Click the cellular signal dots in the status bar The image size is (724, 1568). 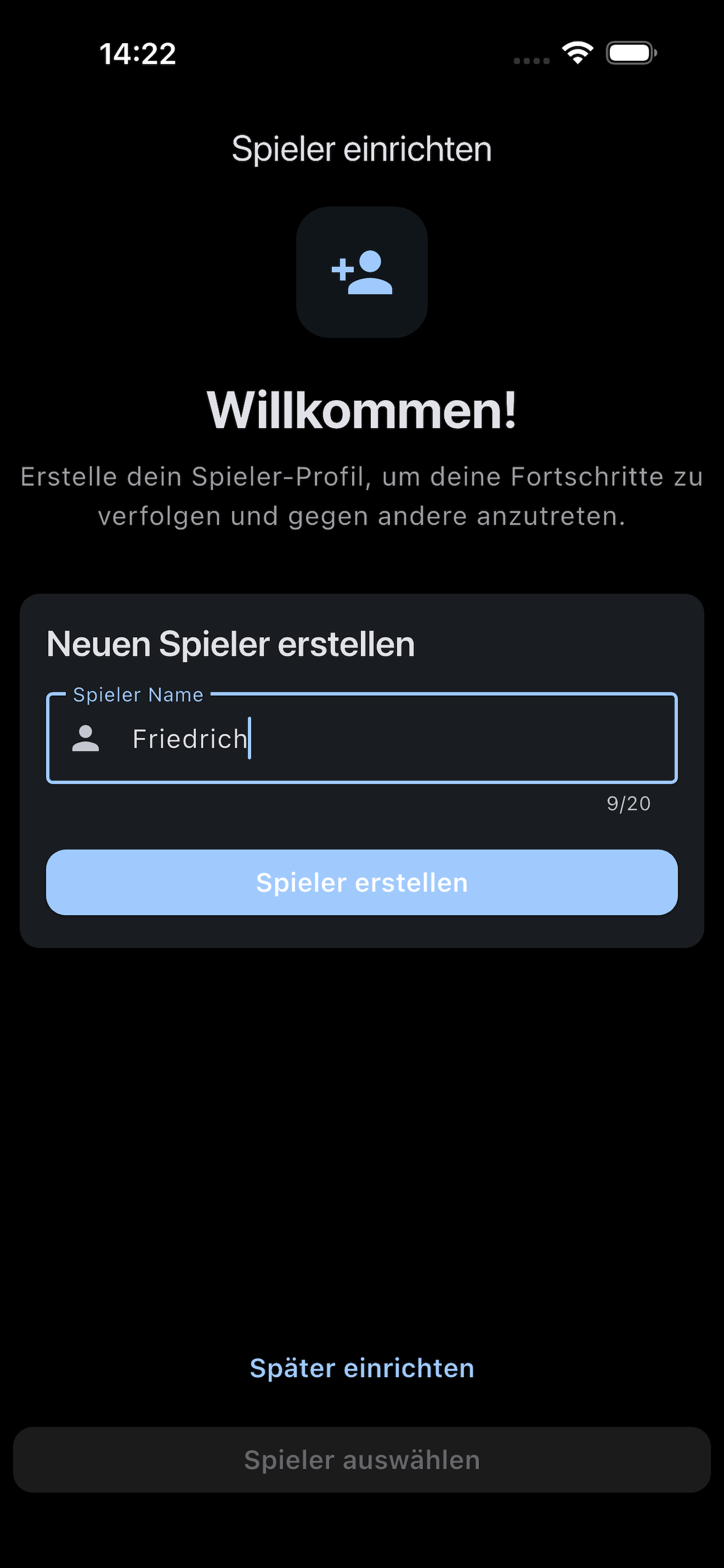[x=532, y=59]
